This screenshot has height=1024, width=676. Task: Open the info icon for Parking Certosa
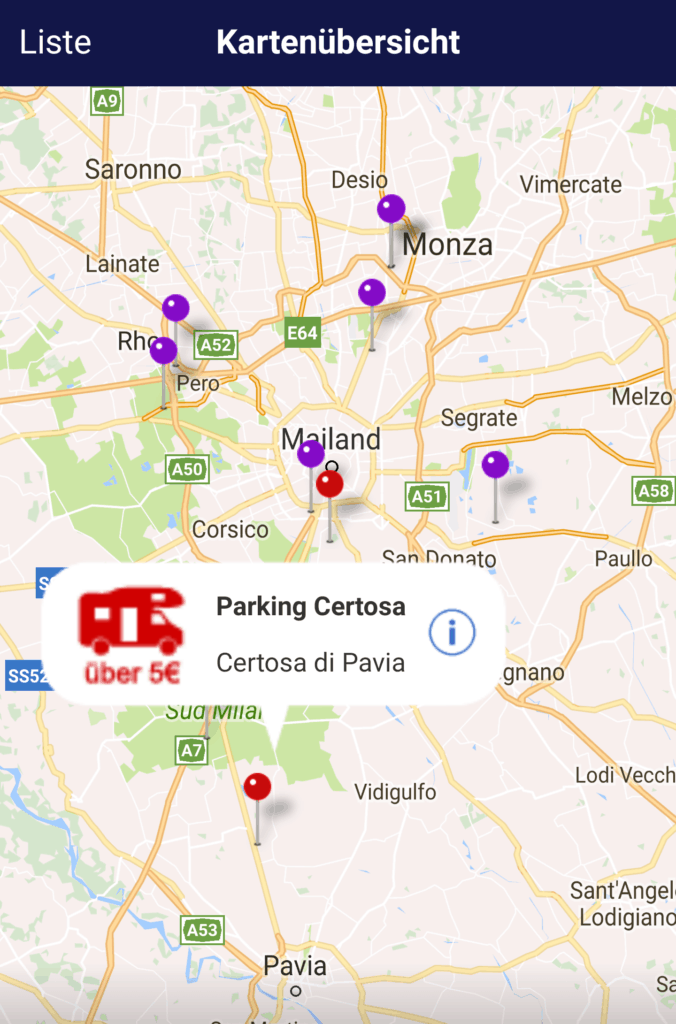pos(451,631)
